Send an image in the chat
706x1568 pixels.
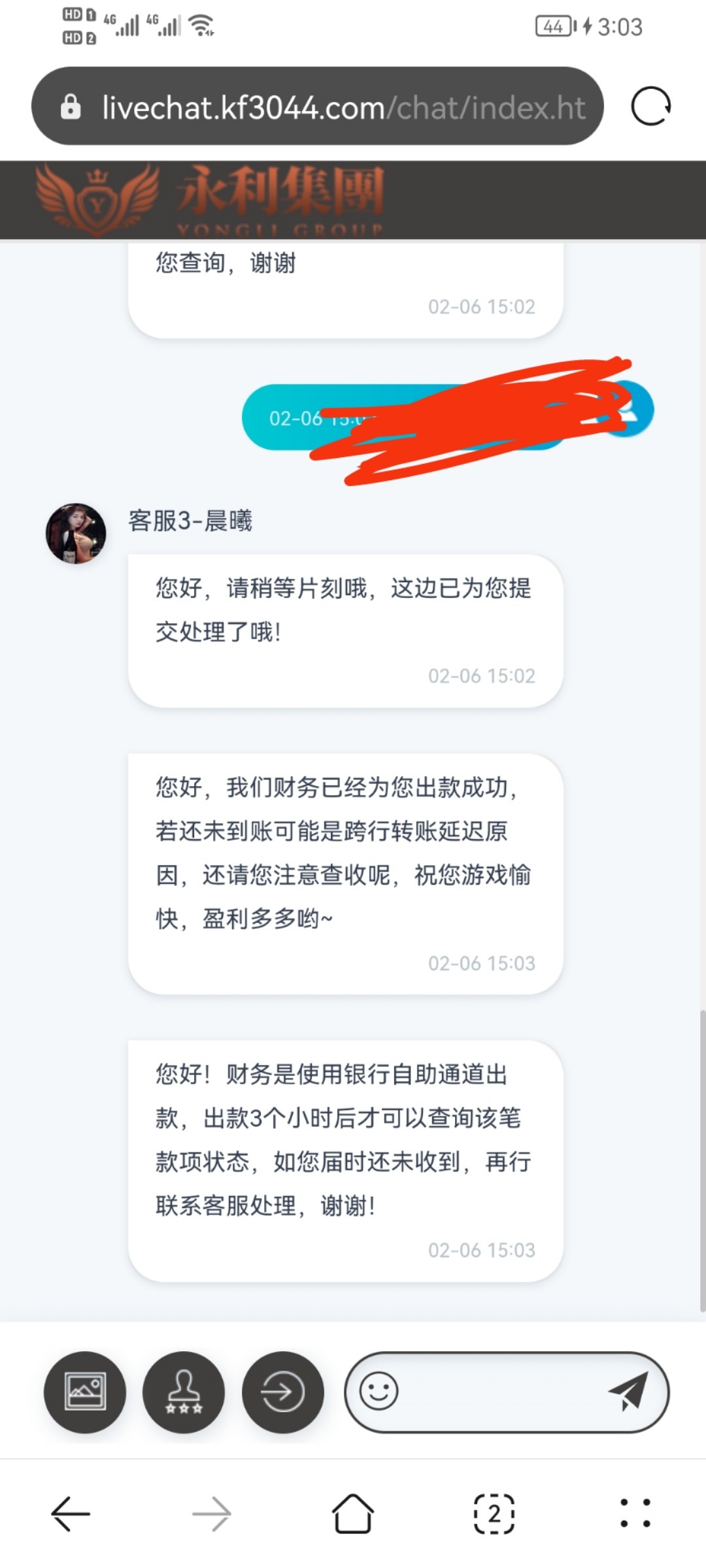click(85, 1392)
